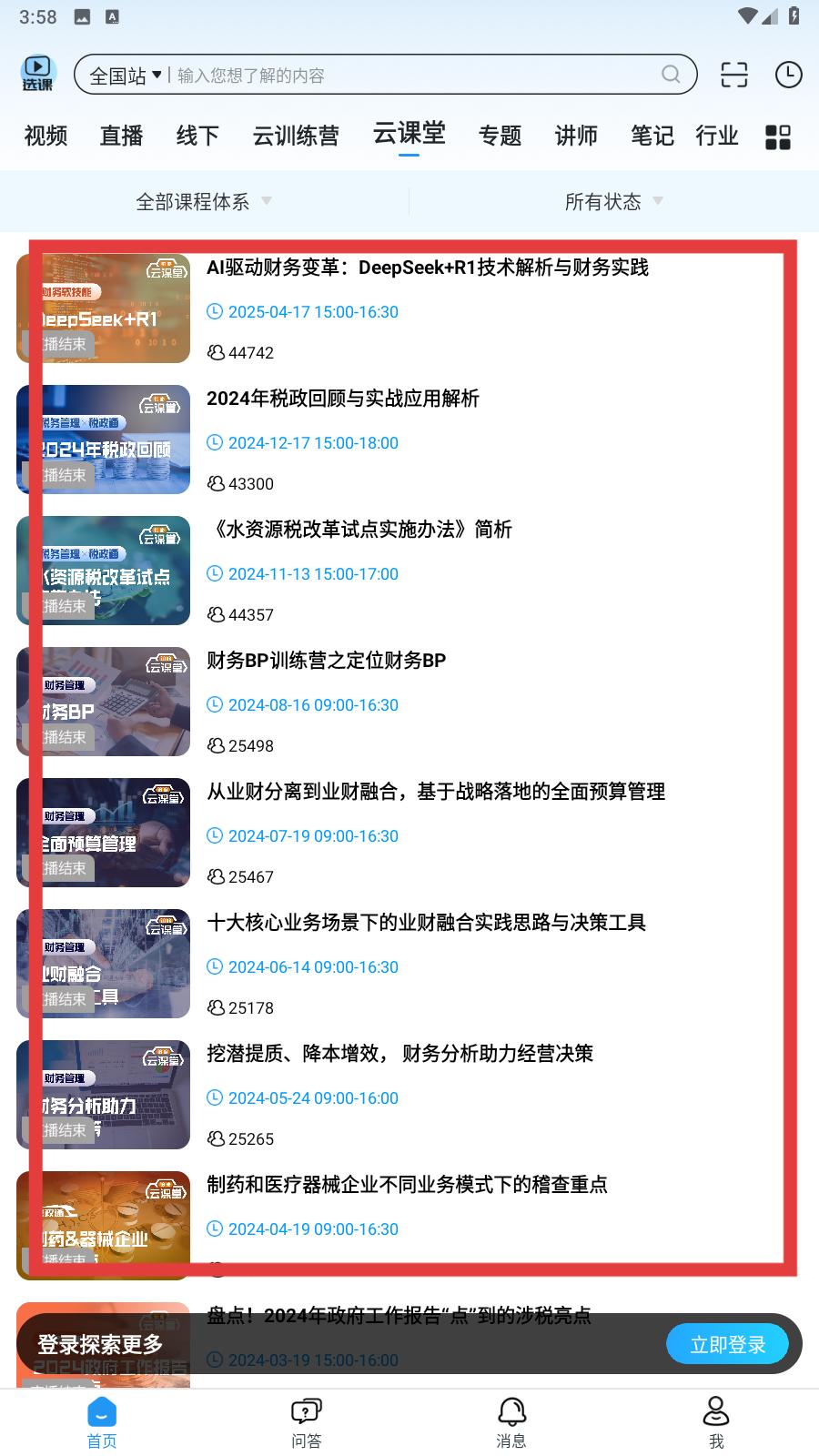Switch to the 讲师 tab
Image resolution: width=819 pixels, height=1456 pixels.
click(576, 136)
